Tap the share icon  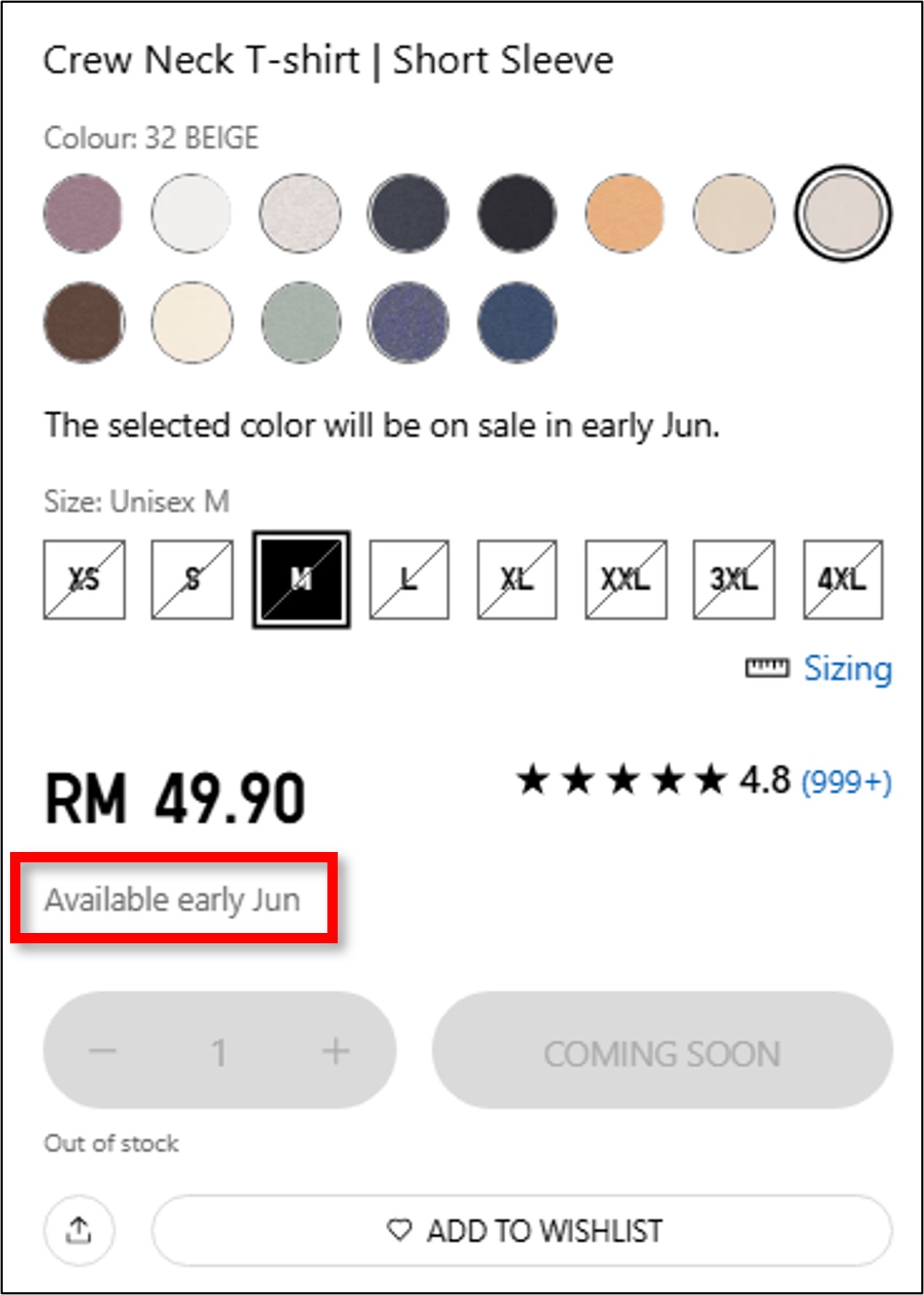pos(79,1231)
